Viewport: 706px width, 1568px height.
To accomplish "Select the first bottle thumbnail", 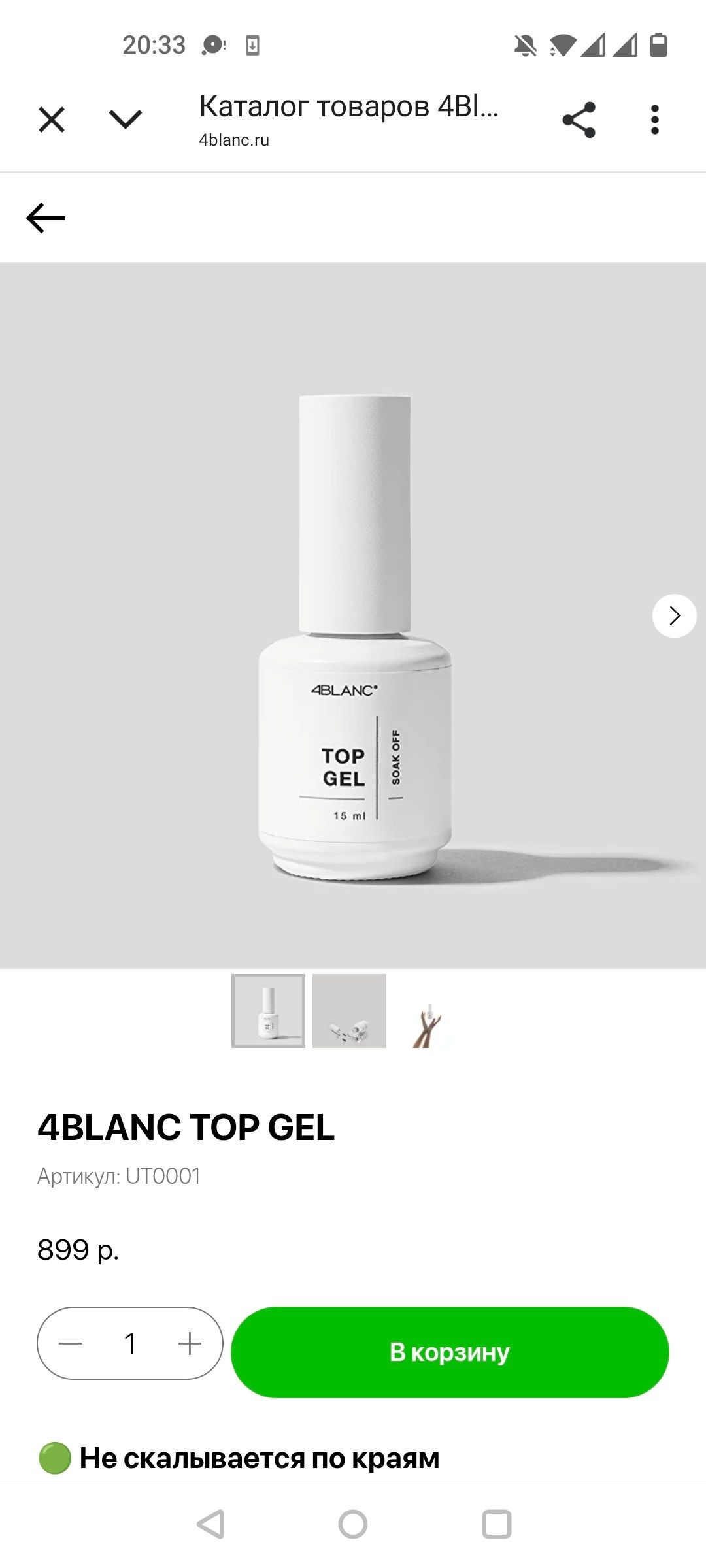I will 268,1011.
